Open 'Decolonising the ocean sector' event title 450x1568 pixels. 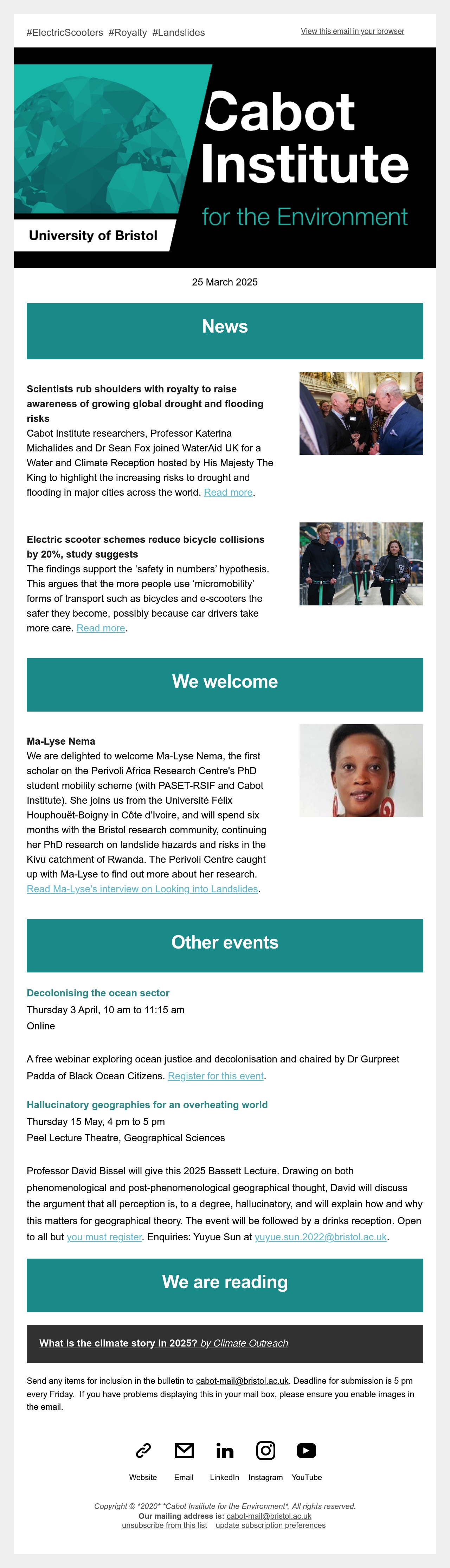(98, 993)
